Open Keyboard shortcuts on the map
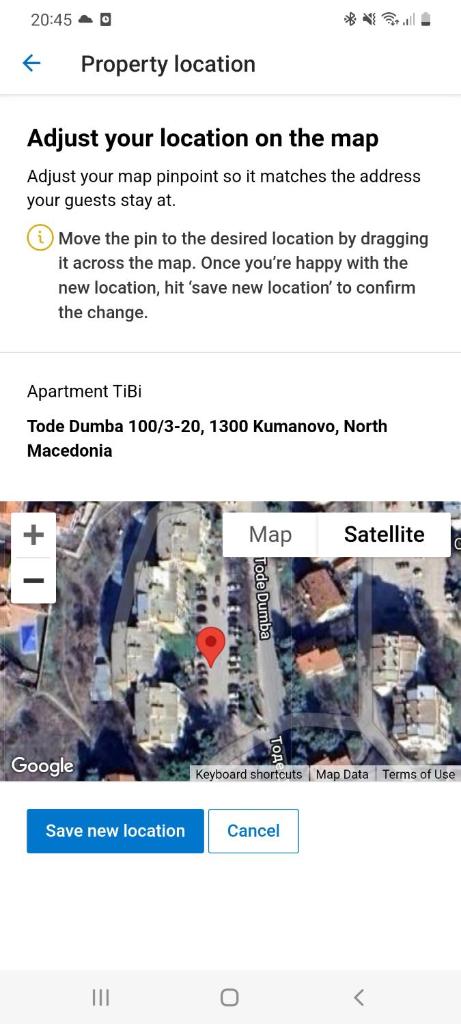The height and width of the screenshot is (1024, 461). (x=249, y=774)
